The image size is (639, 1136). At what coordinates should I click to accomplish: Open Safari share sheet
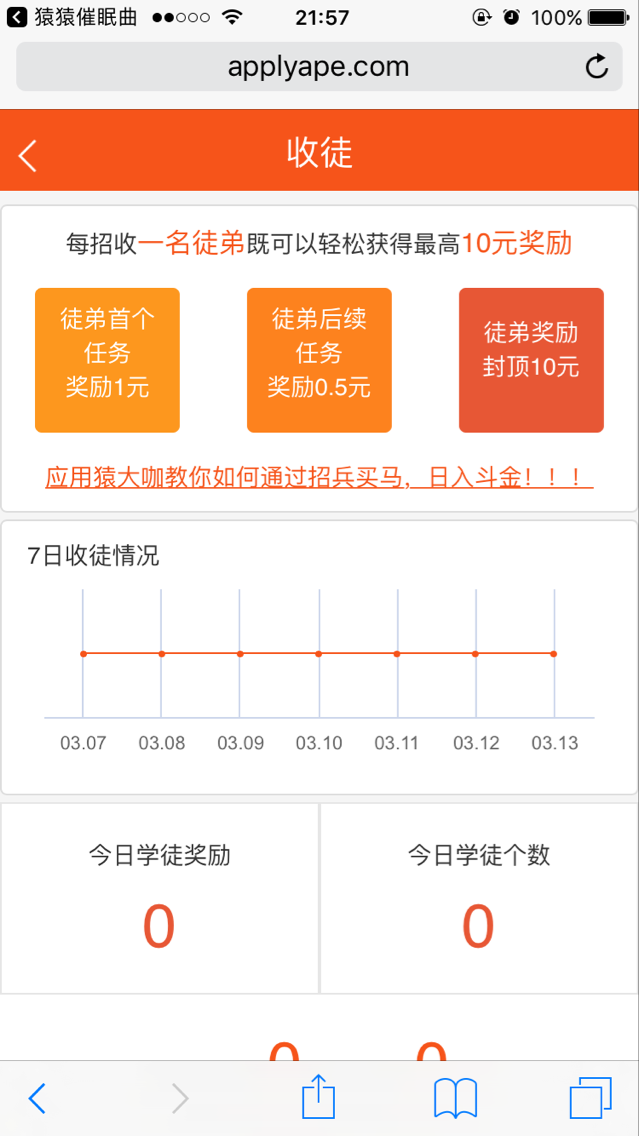pos(318,1097)
